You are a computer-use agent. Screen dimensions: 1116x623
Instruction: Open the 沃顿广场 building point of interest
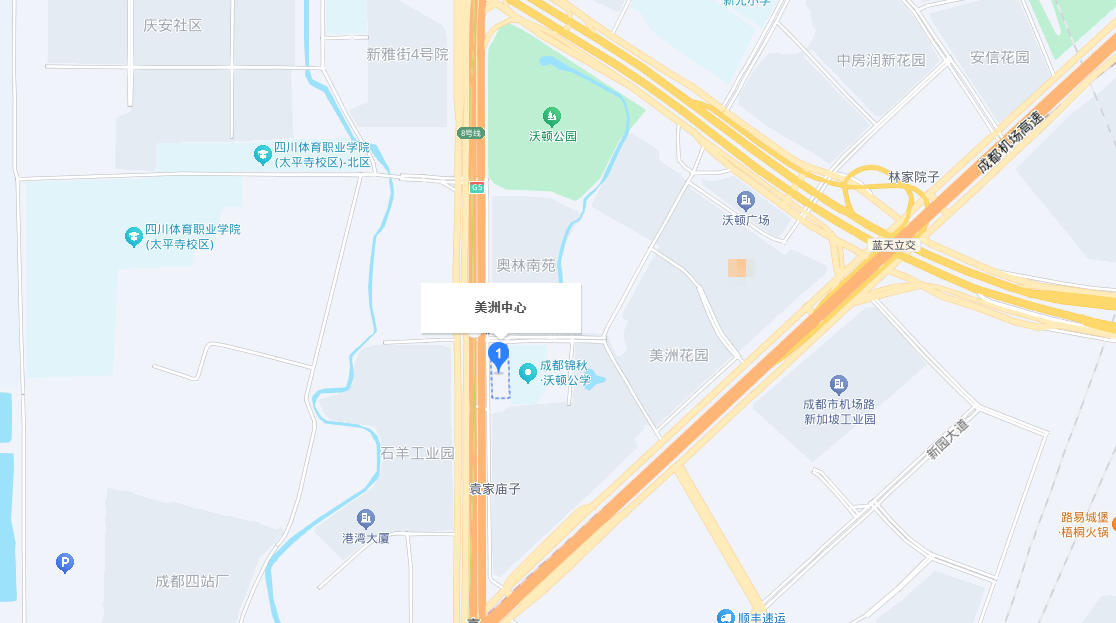click(x=745, y=201)
